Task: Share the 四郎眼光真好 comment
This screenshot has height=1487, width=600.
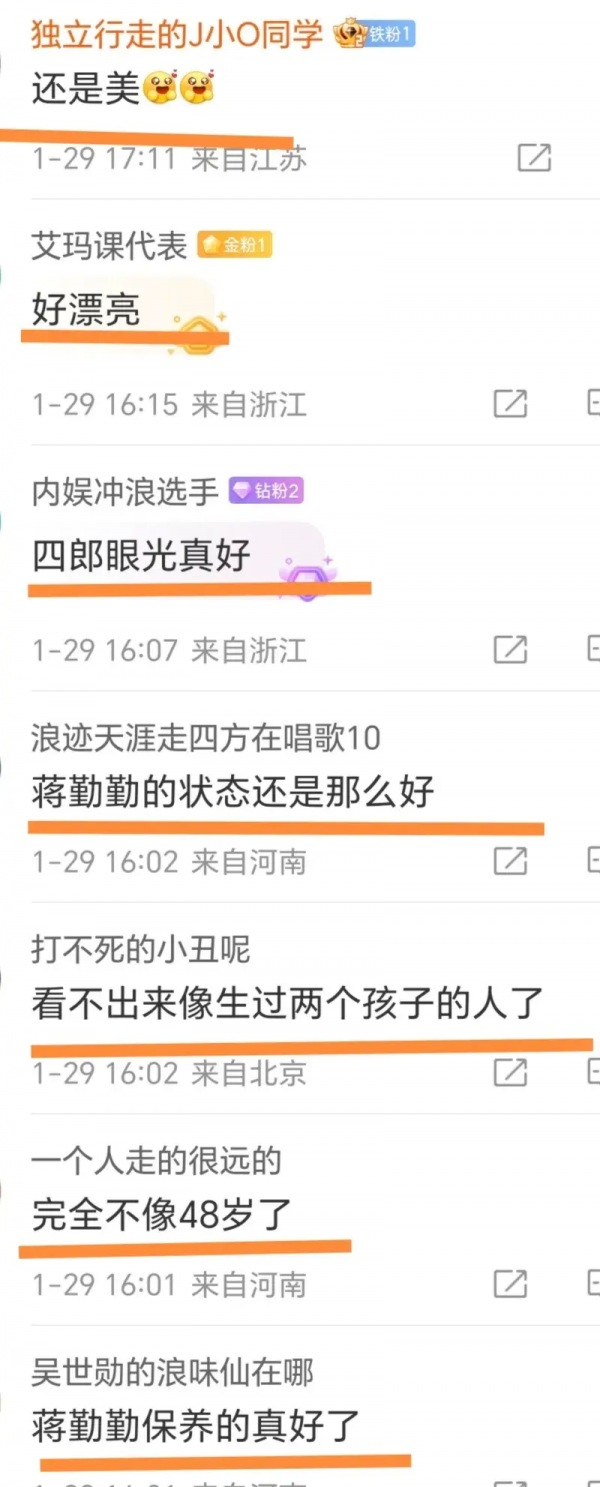Action: point(510,649)
